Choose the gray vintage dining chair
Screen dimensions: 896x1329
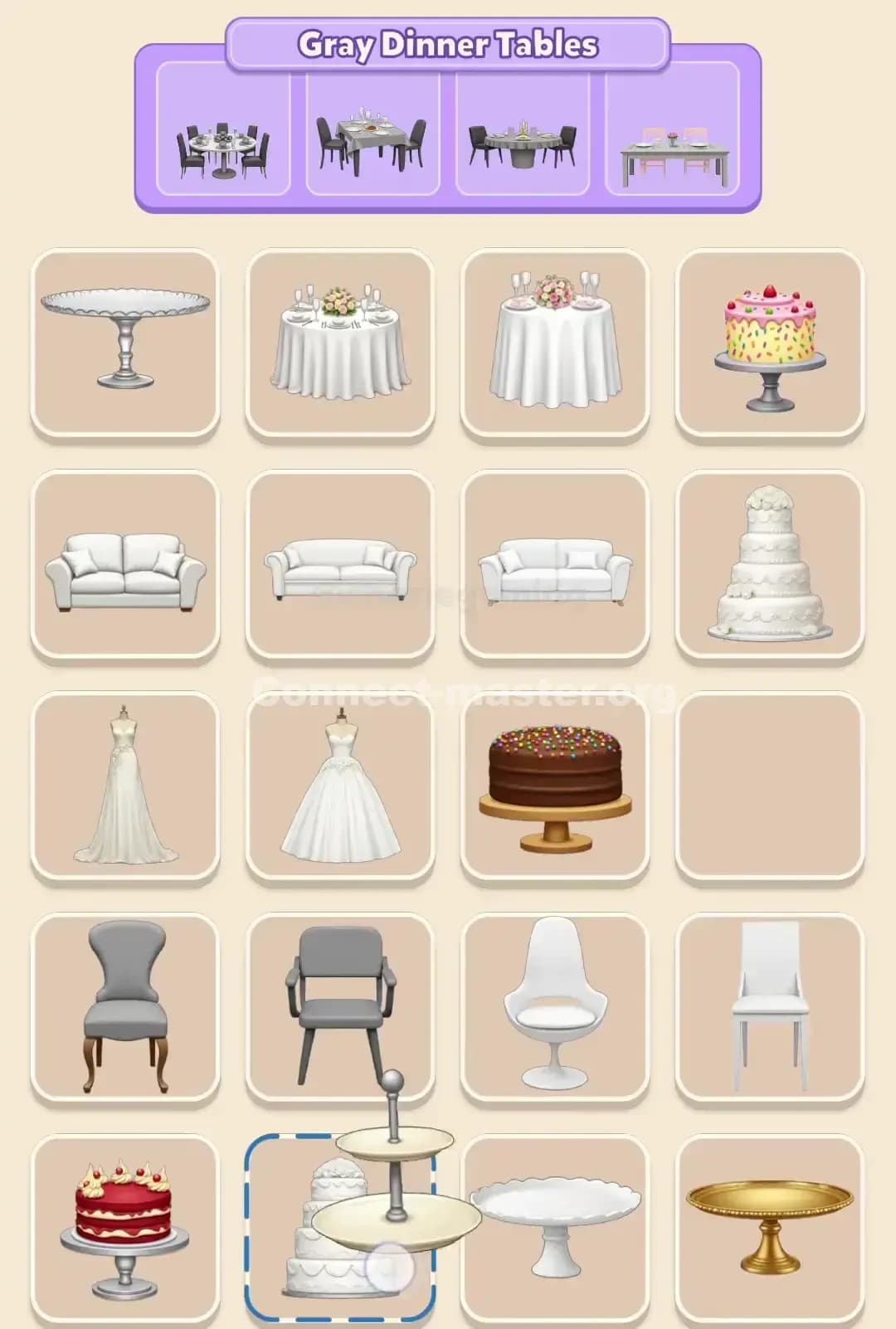click(x=124, y=1008)
